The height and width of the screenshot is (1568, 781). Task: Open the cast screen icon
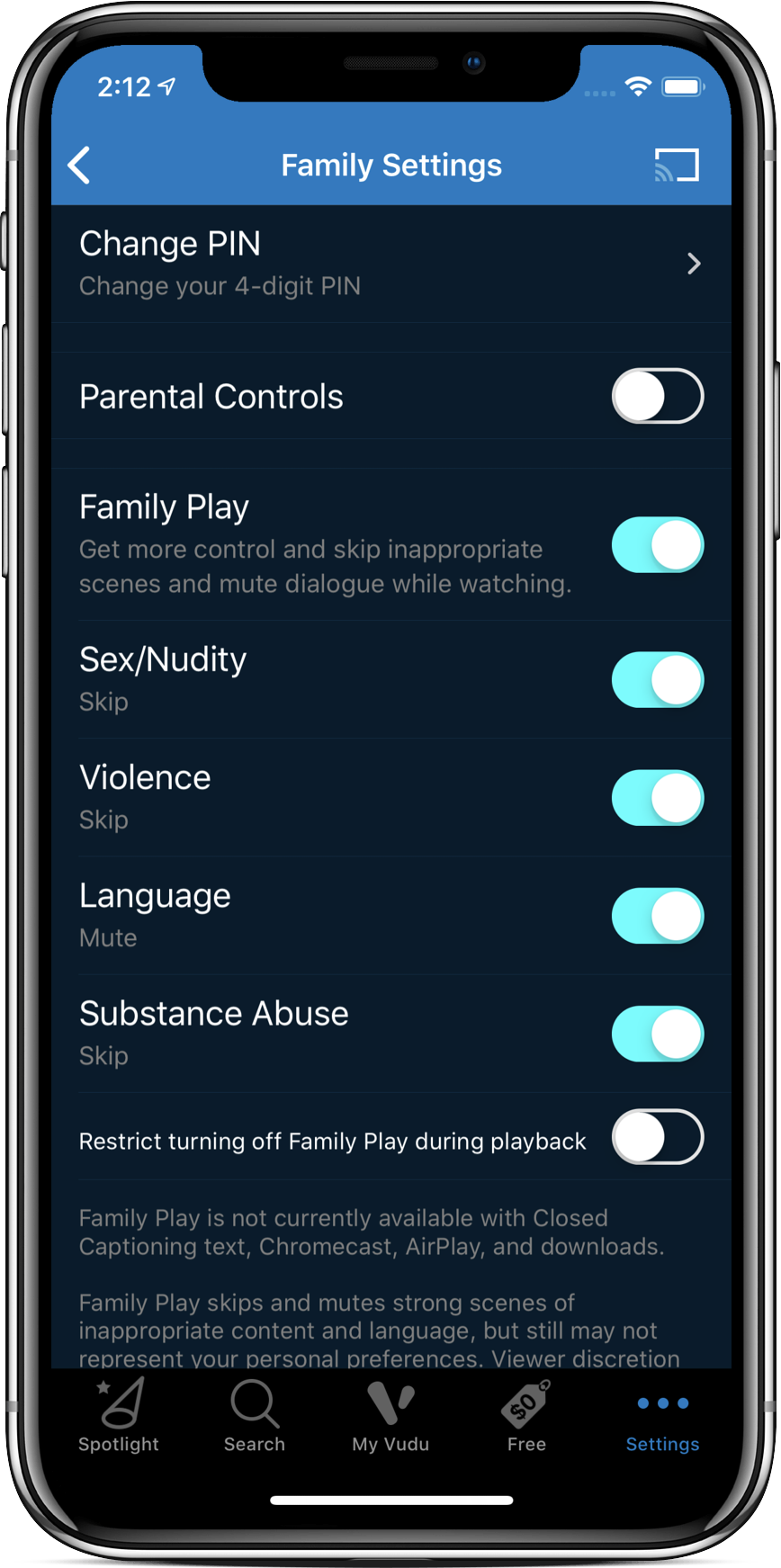pos(676,165)
